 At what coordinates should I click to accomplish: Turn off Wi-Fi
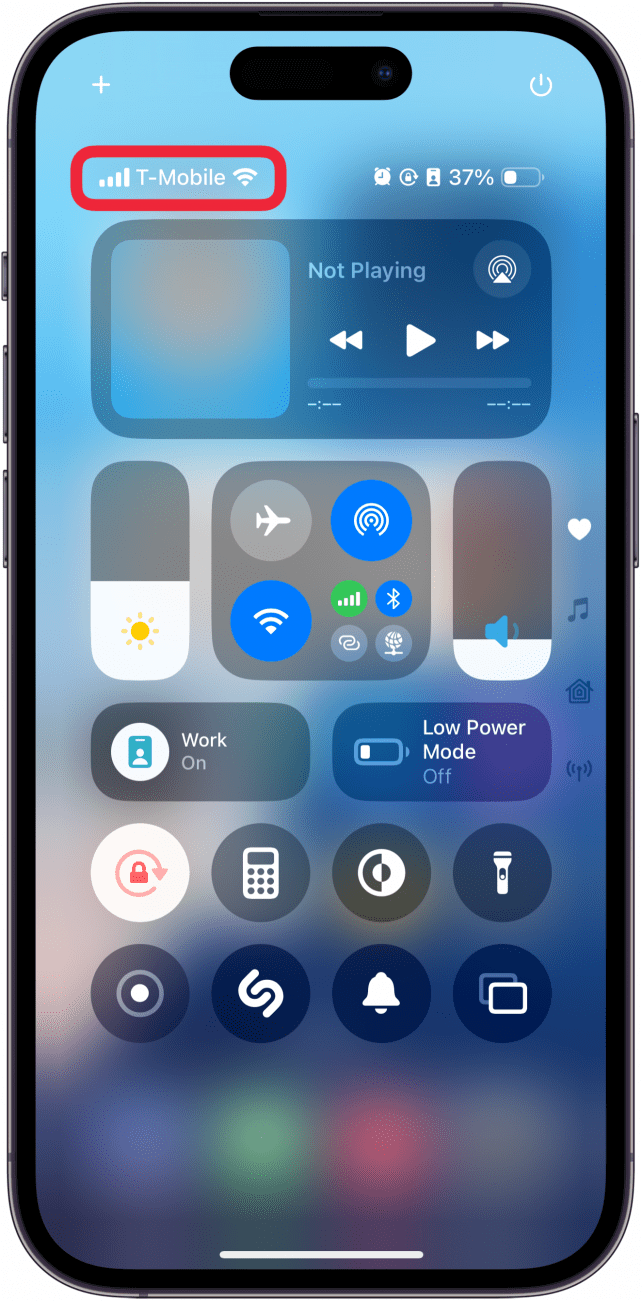click(270, 620)
